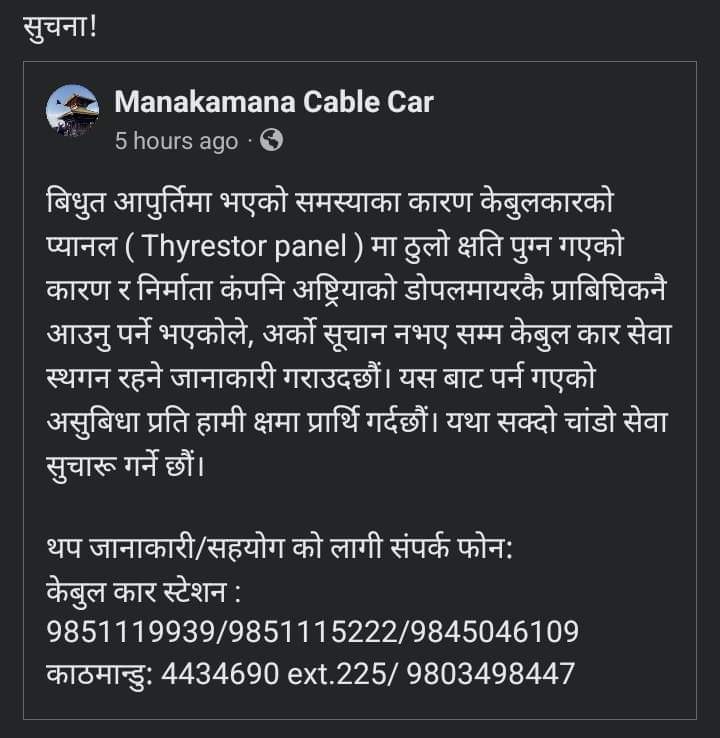The image size is (720, 738).
Task: Open Manakamana Cable Car page name
Action: point(273,101)
